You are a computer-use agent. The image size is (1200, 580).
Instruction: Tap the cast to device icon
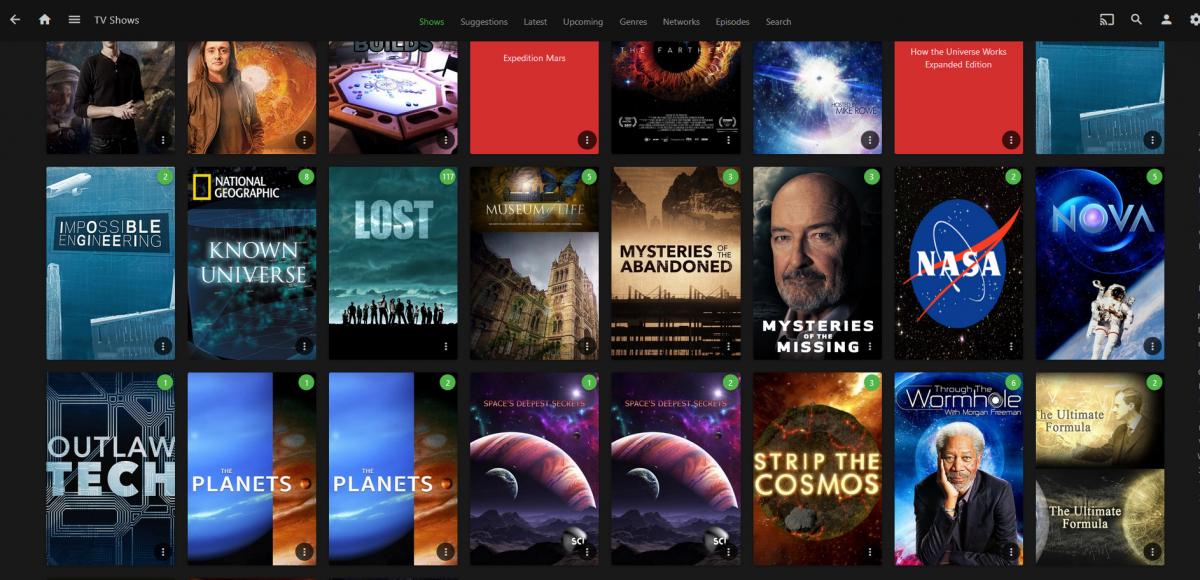[1106, 20]
